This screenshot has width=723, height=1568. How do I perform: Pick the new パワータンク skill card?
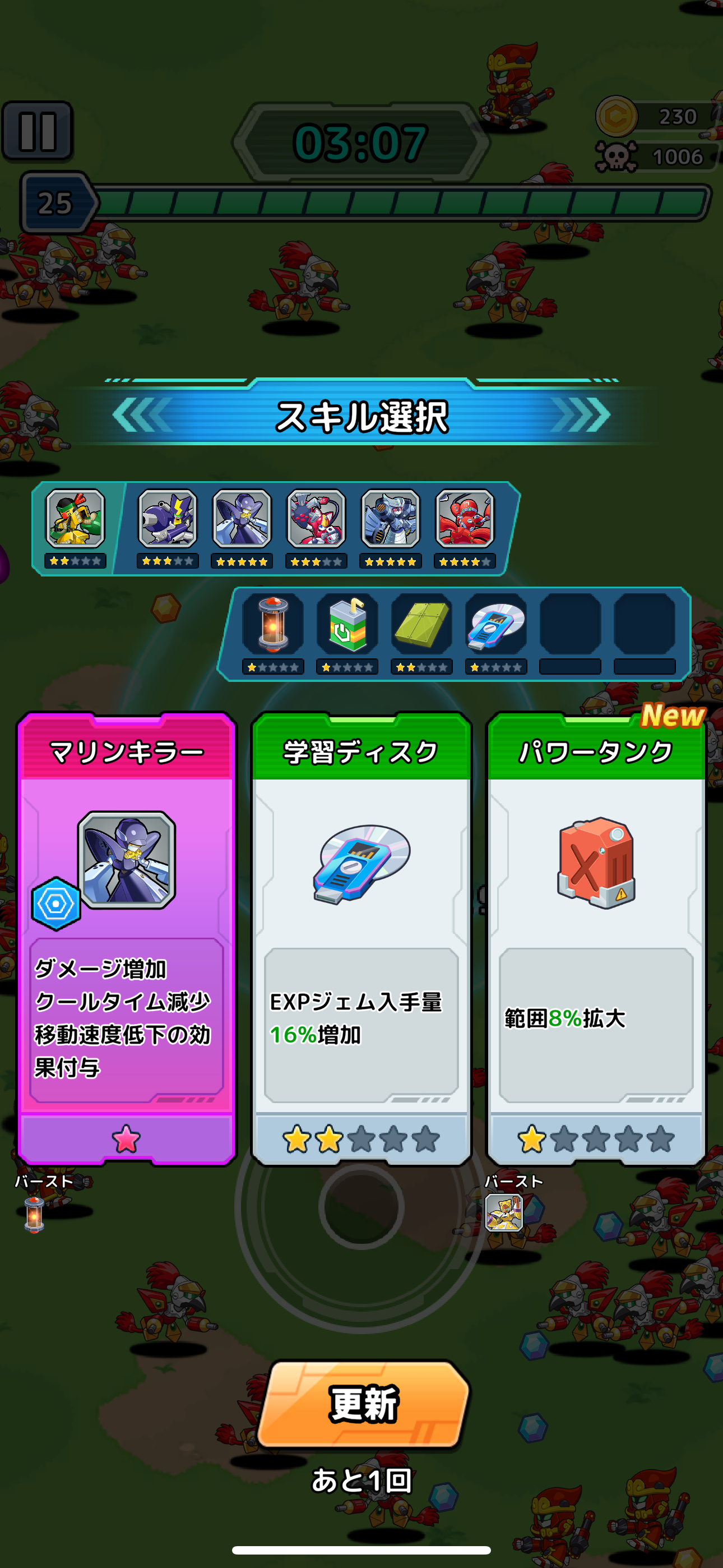pos(596,938)
